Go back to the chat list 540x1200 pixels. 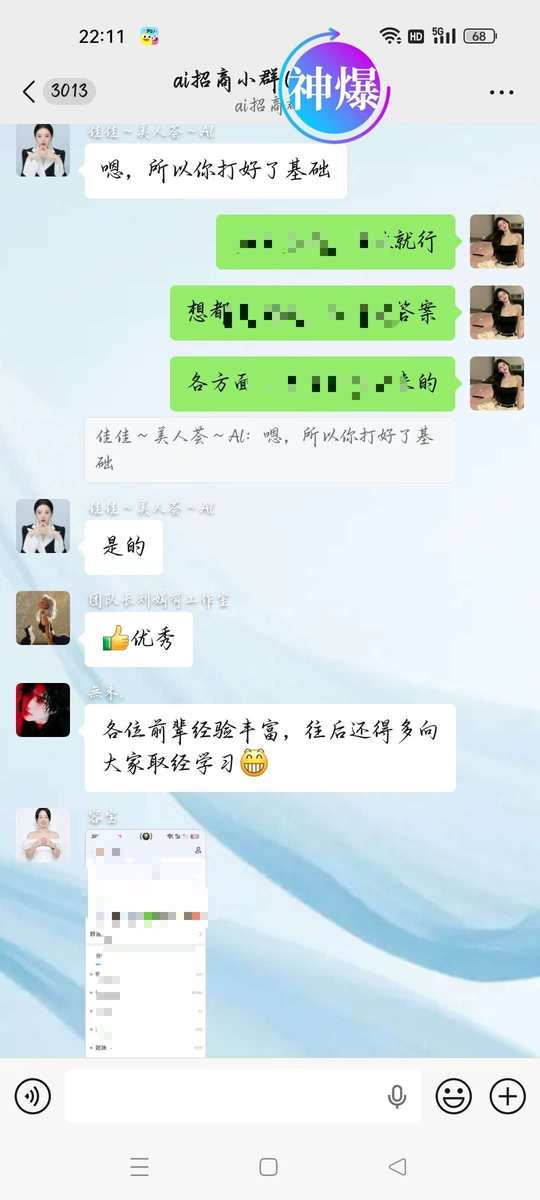(29, 91)
